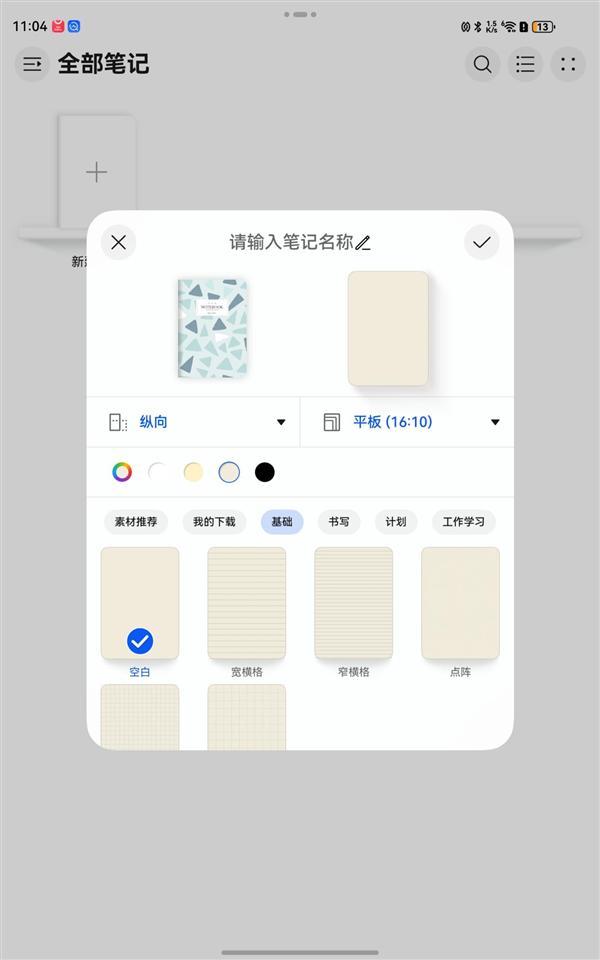This screenshot has height=960, width=600.
Task: Show the 计划 templates
Action: point(396,522)
